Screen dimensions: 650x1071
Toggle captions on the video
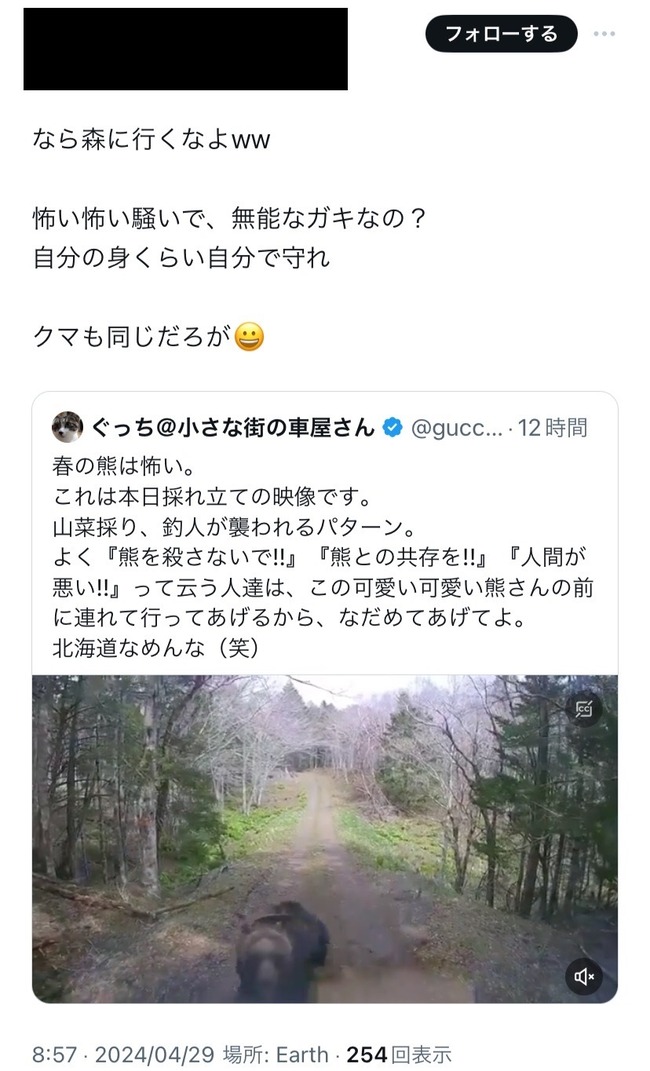click(x=583, y=709)
